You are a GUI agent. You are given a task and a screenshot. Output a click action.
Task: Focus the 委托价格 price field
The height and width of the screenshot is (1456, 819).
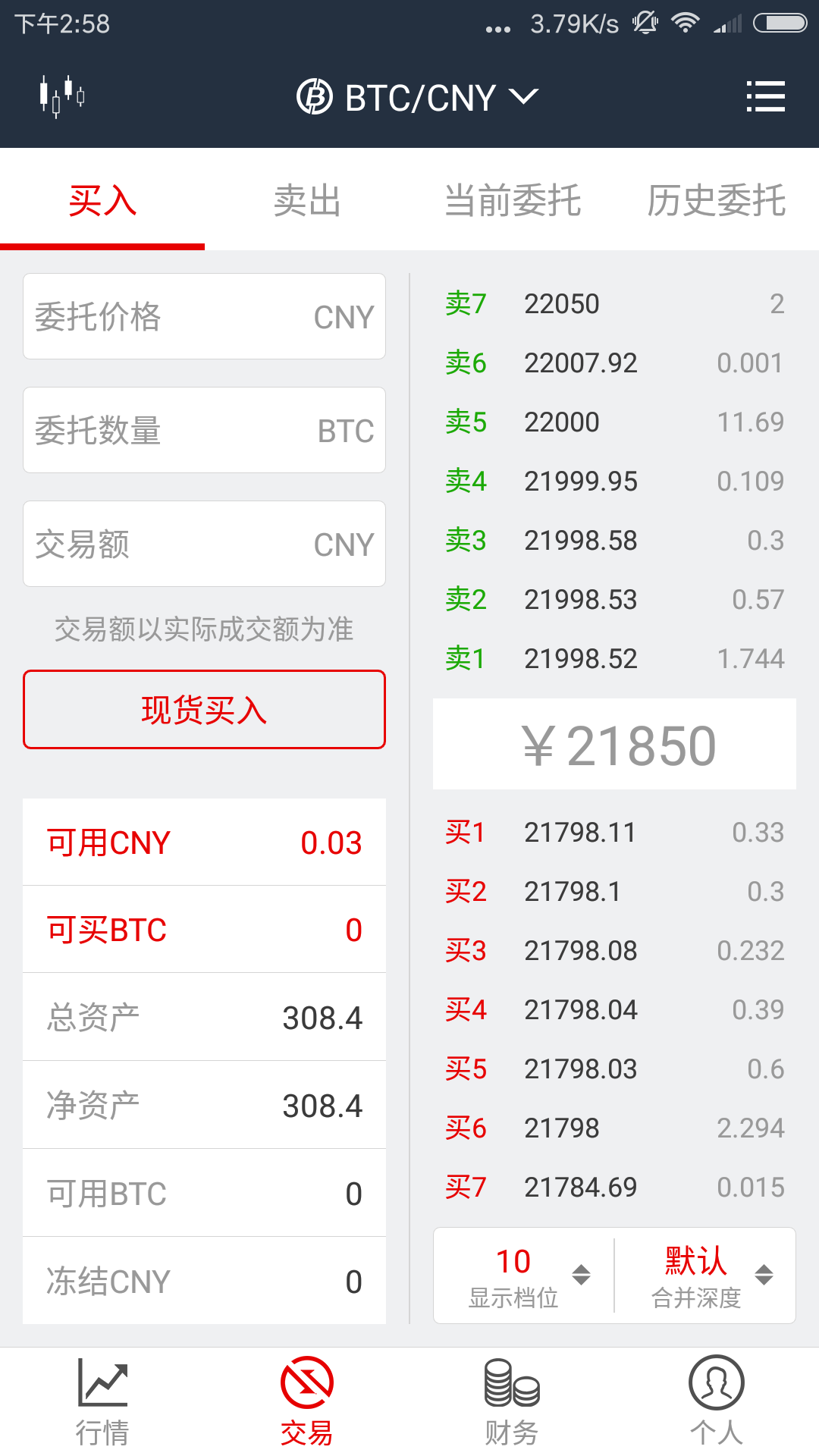click(204, 316)
